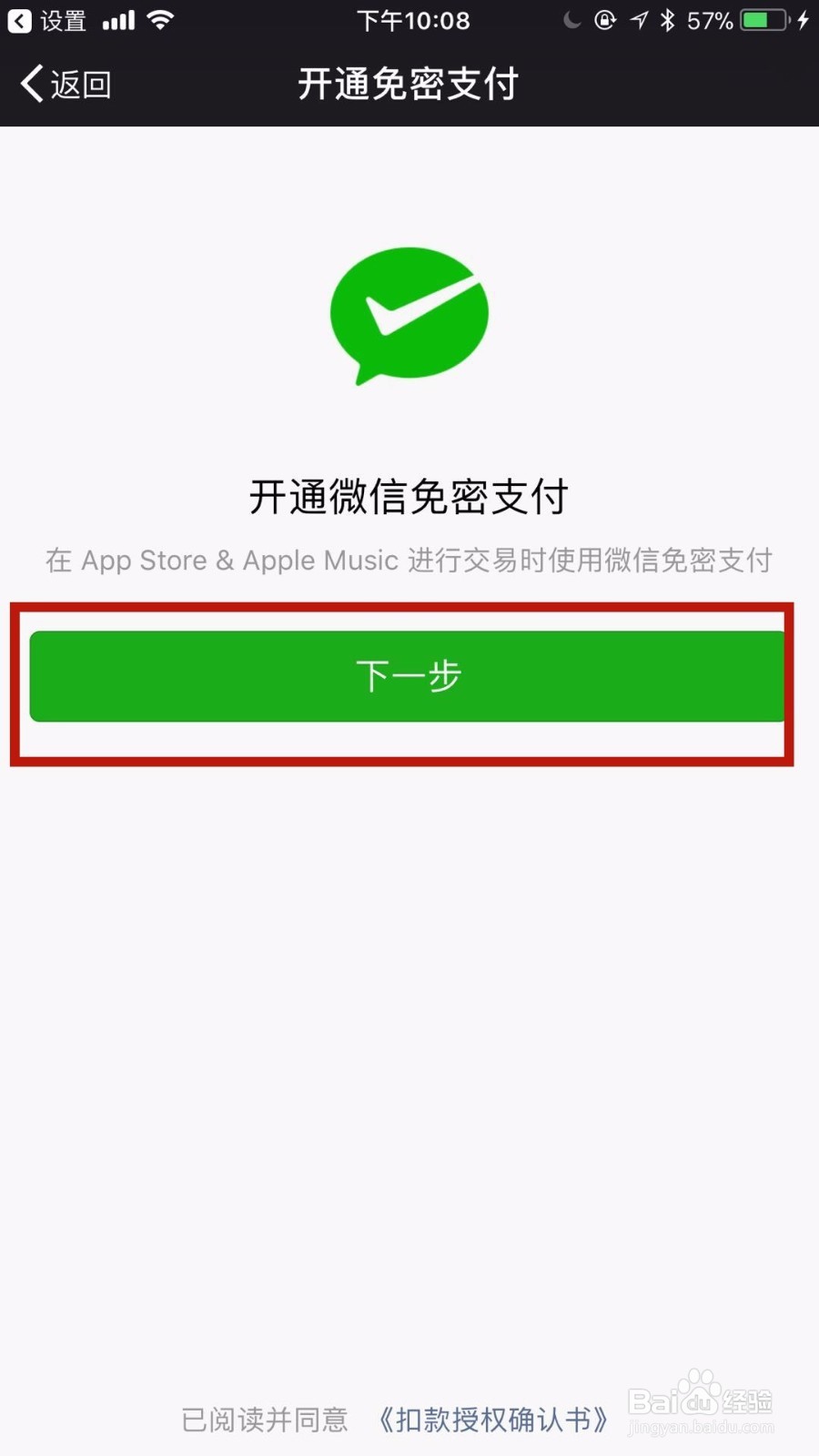Tap 开通微信免密支付 heading text

click(x=409, y=497)
